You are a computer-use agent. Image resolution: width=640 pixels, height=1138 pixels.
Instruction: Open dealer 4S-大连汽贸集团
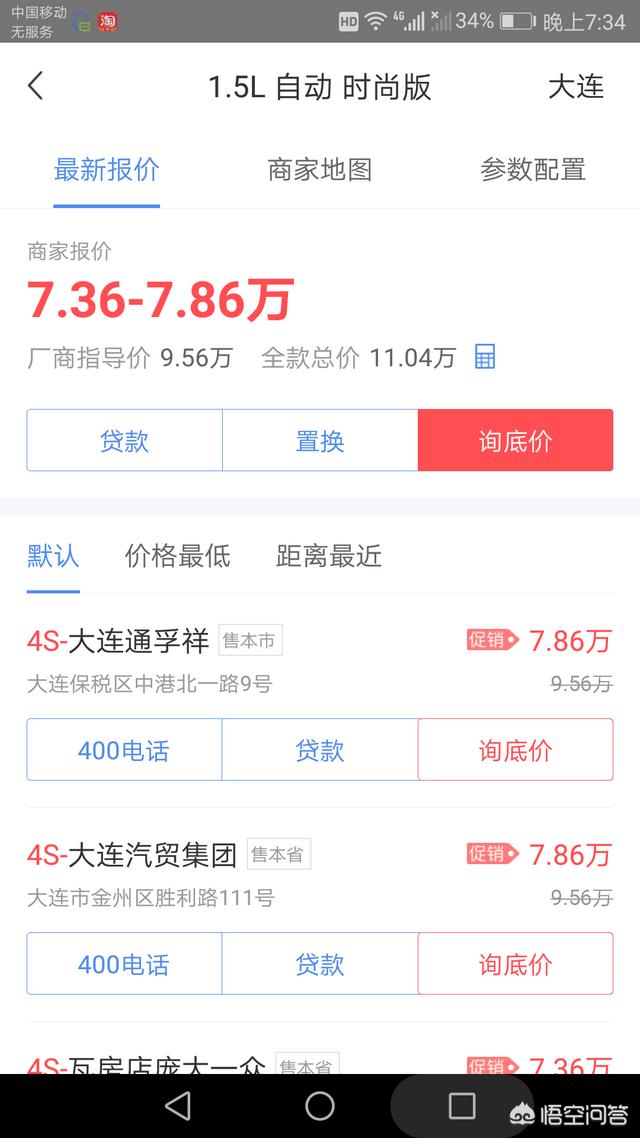point(132,855)
